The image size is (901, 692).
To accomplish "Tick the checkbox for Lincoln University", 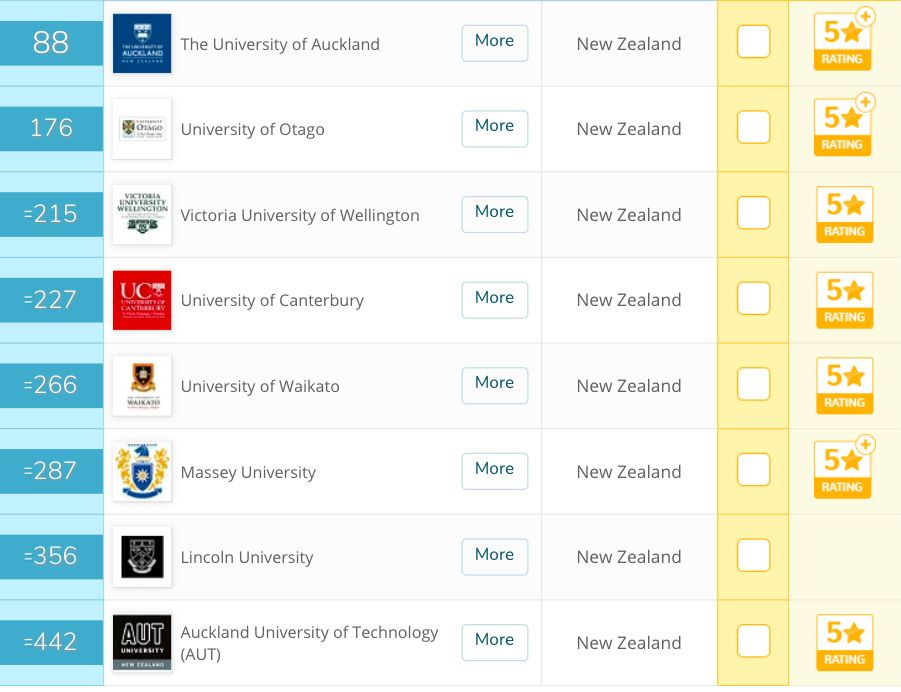I will point(753,557).
